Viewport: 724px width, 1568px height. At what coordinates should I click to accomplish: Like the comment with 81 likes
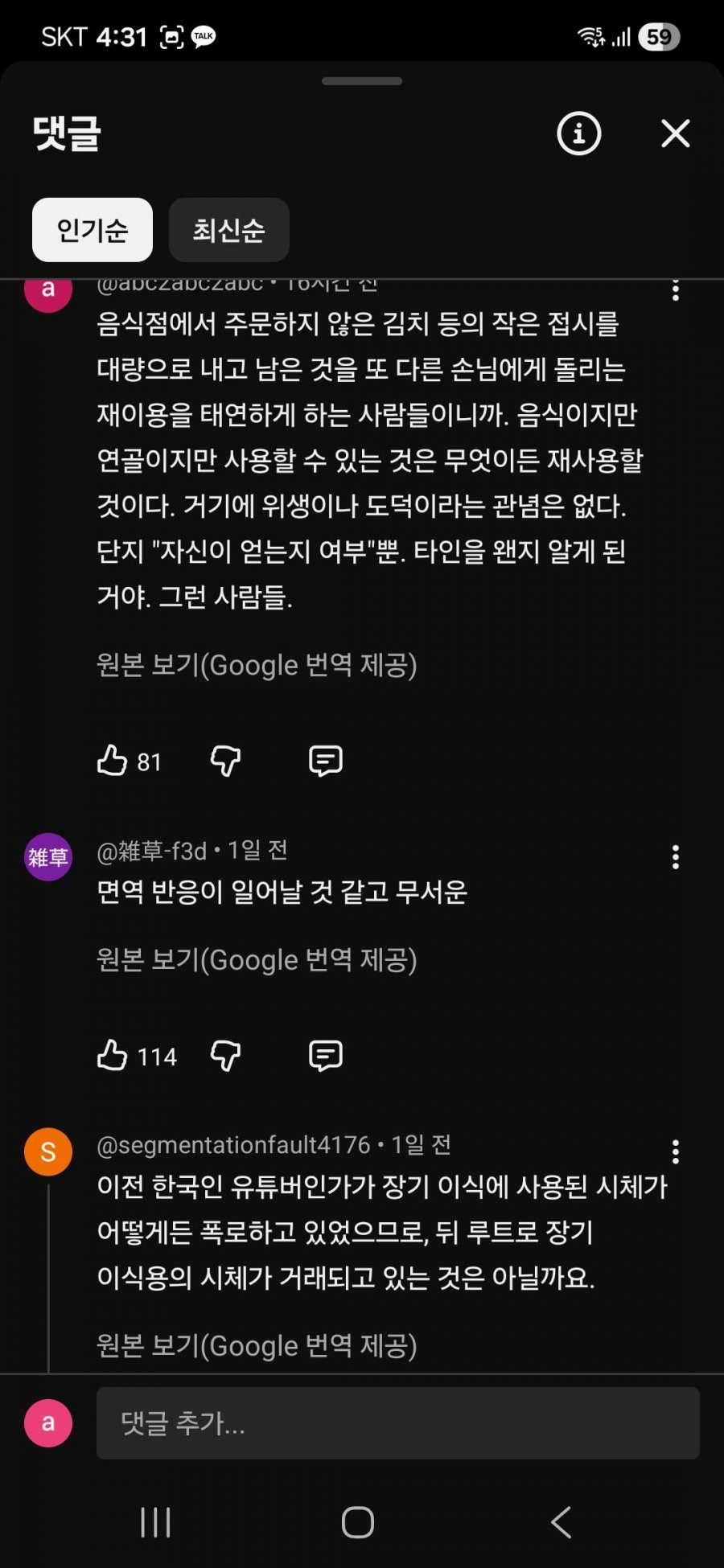(113, 761)
